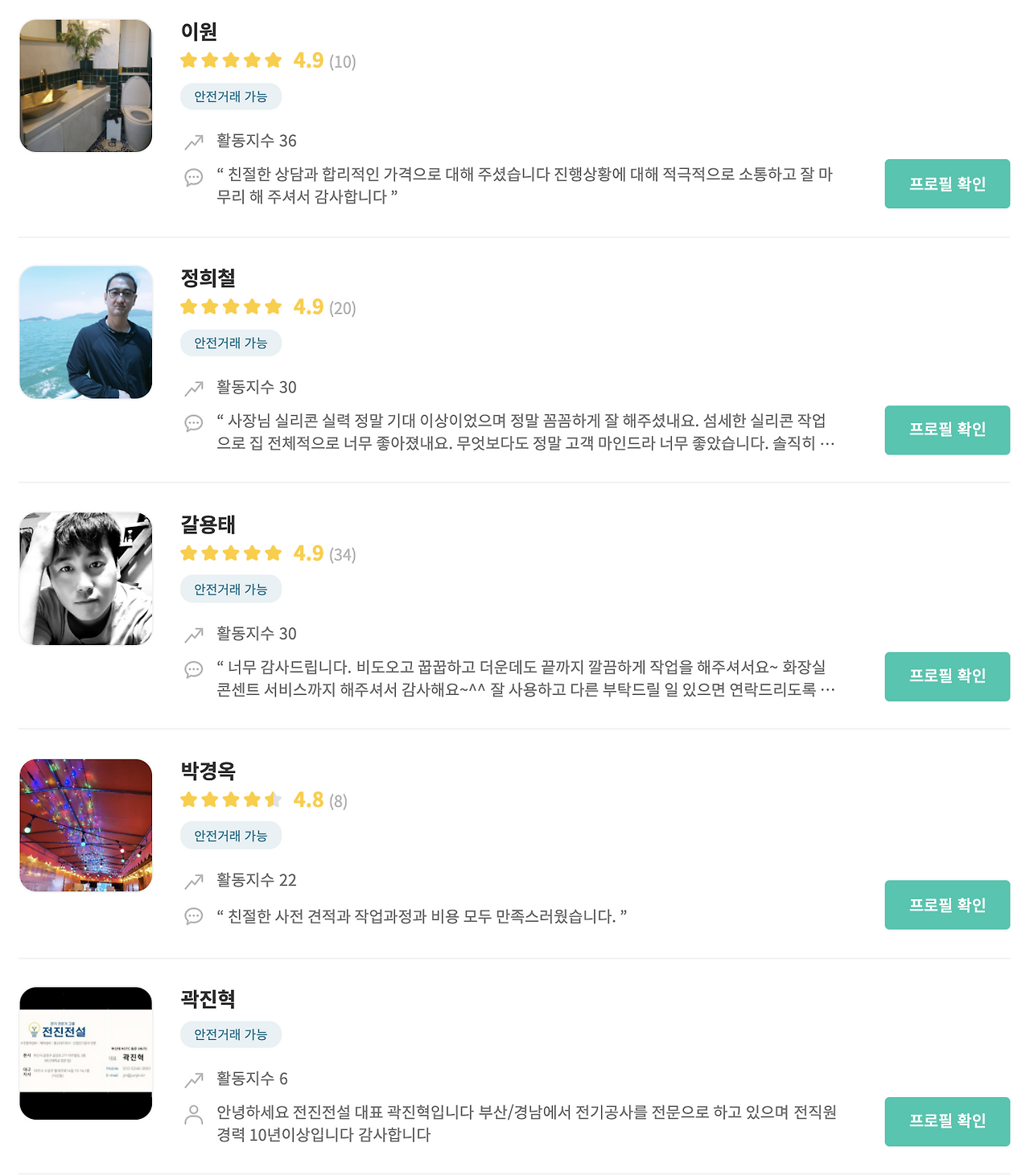The height and width of the screenshot is (1176, 1030).
Task: Click the activity index arrow icon beside 이원
Action: (x=192, y=141)
